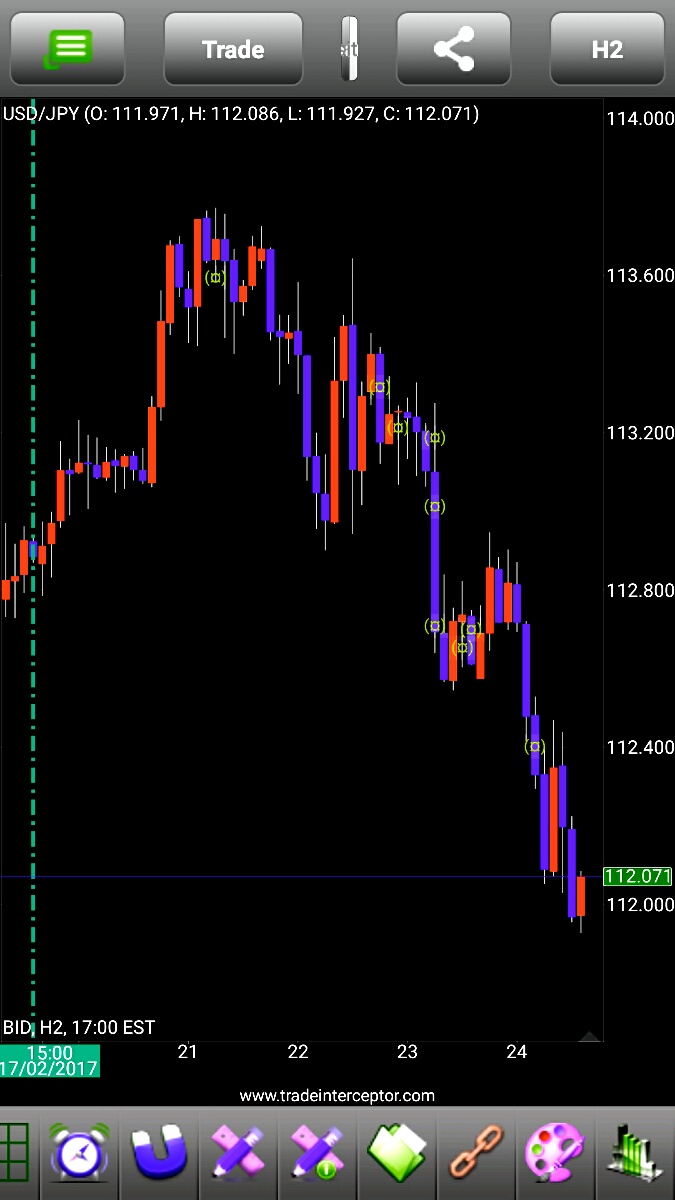The width and height of the screenshot is (675, 1200).
Task: Open drawing tools pencil and ruler
Action: click(x=238, y=1153)
